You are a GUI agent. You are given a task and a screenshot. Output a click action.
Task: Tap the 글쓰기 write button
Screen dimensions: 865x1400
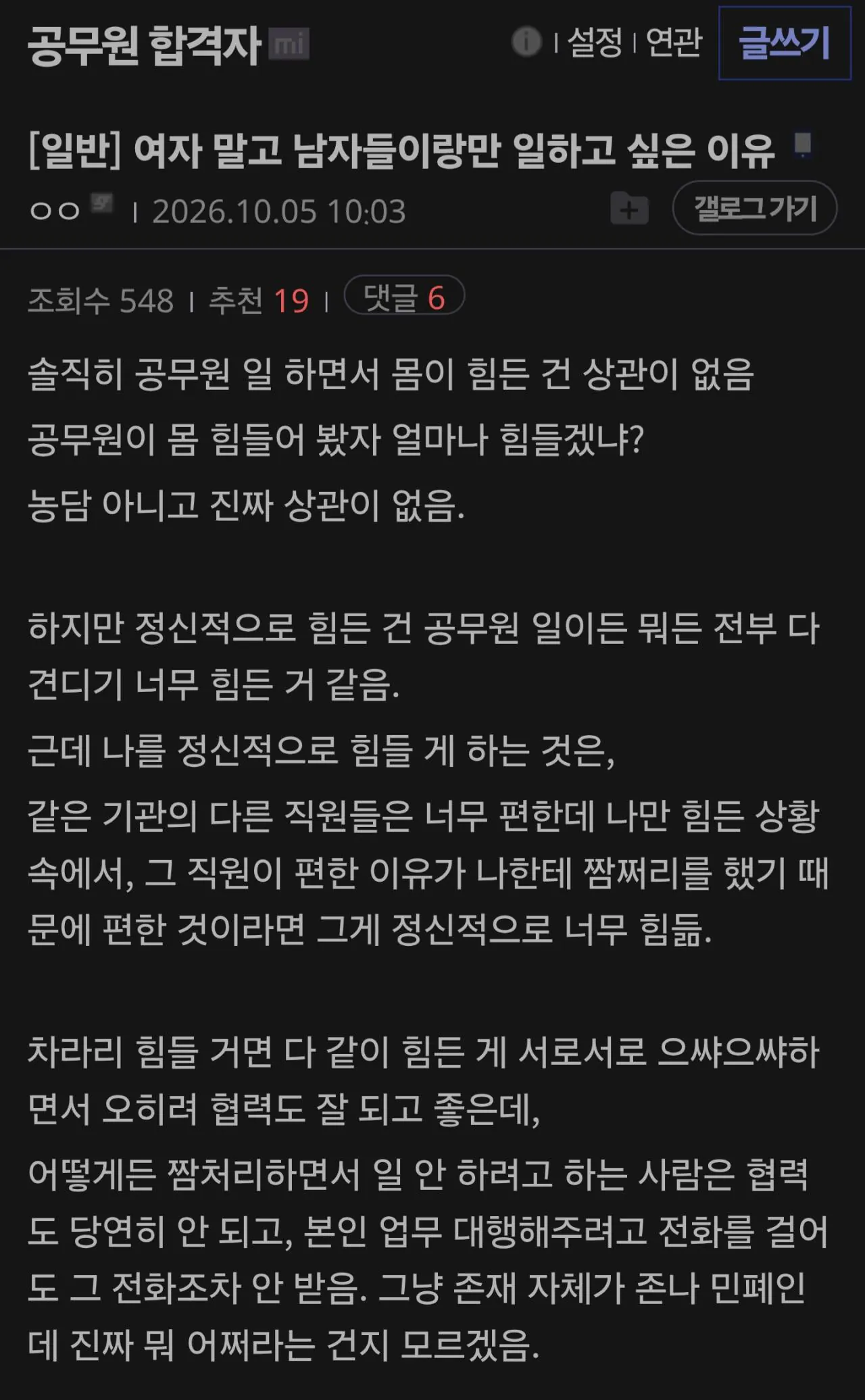(785, 43)
